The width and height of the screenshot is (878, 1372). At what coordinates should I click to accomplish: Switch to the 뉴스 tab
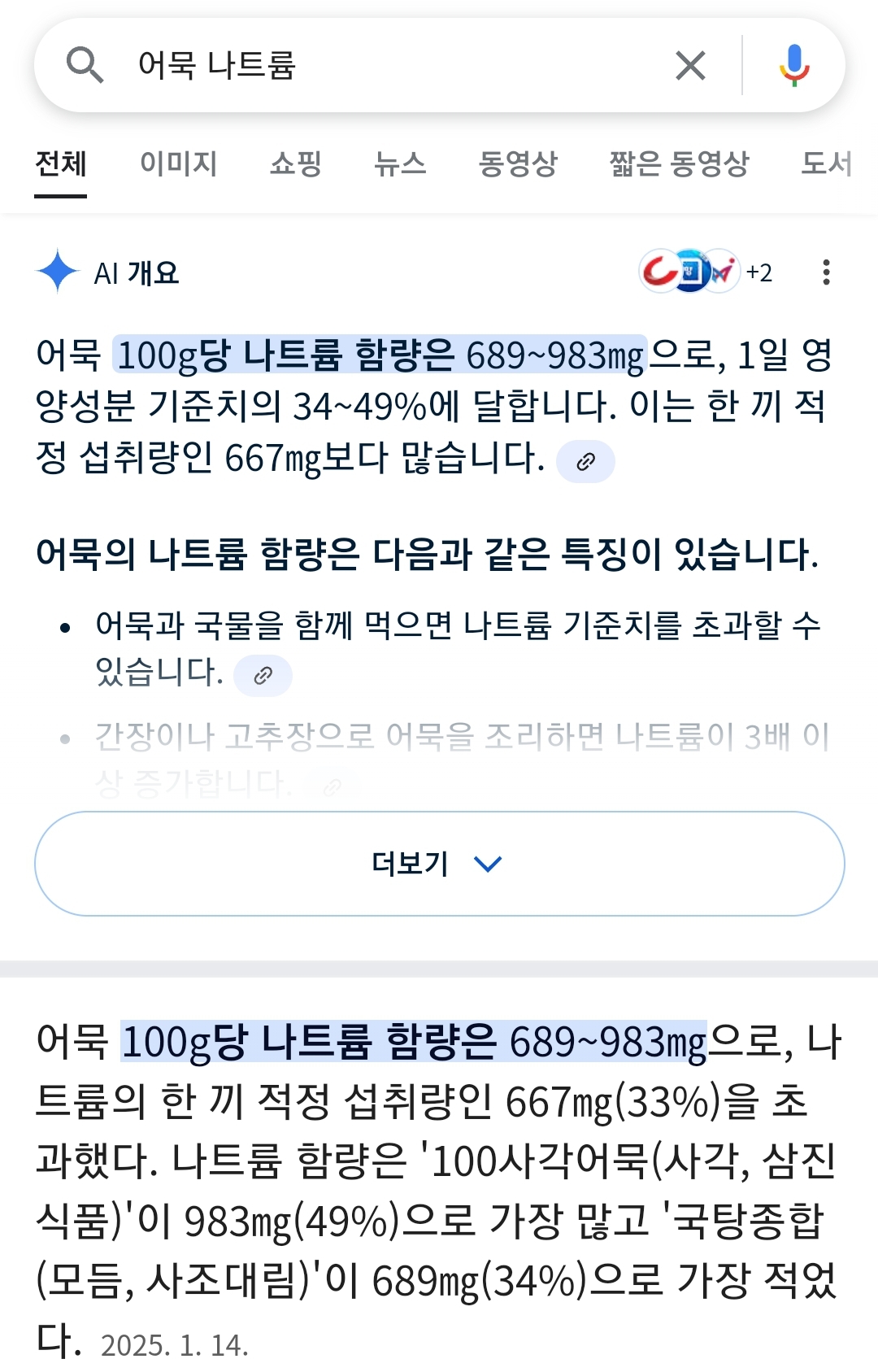click(x=400, y=163)
